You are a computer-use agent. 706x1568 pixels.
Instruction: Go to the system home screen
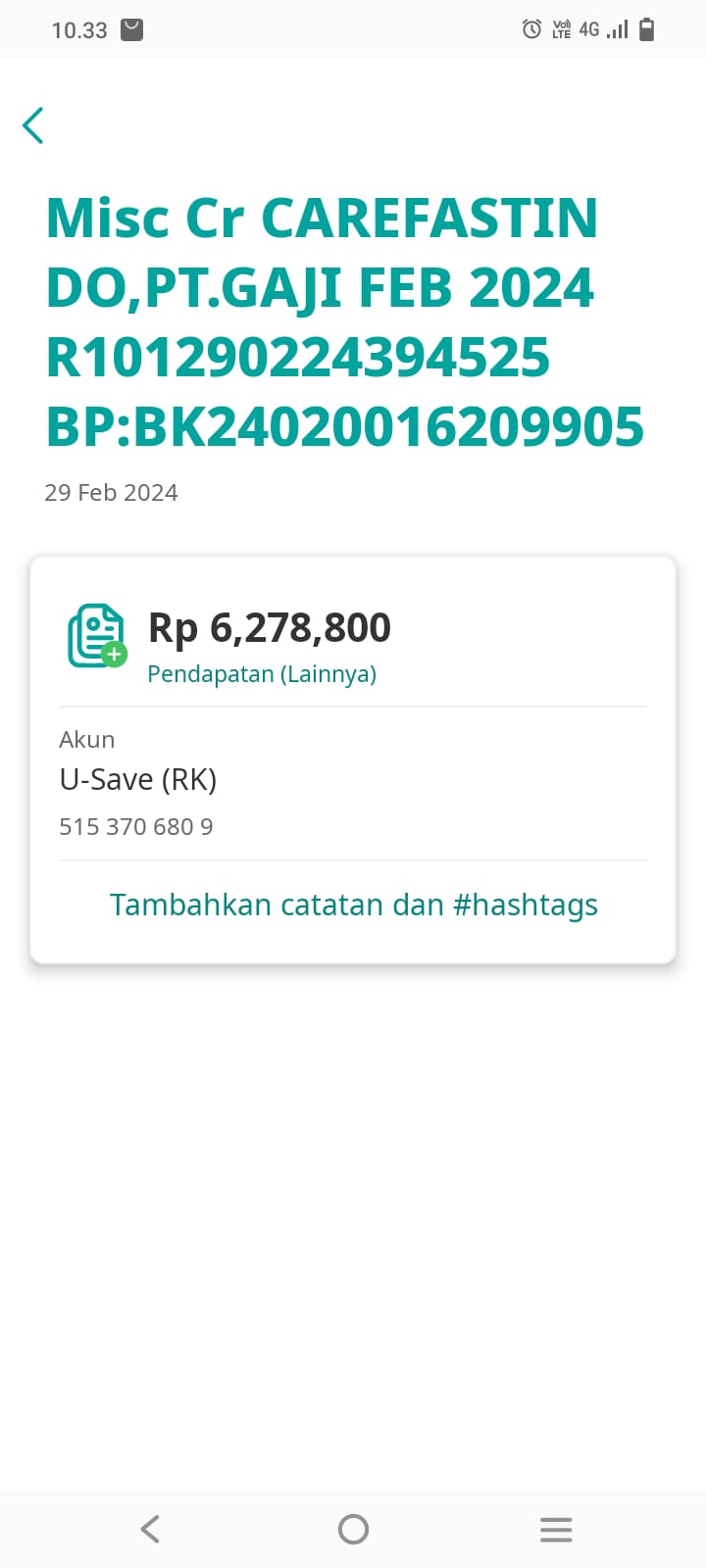coord(353,1529)
